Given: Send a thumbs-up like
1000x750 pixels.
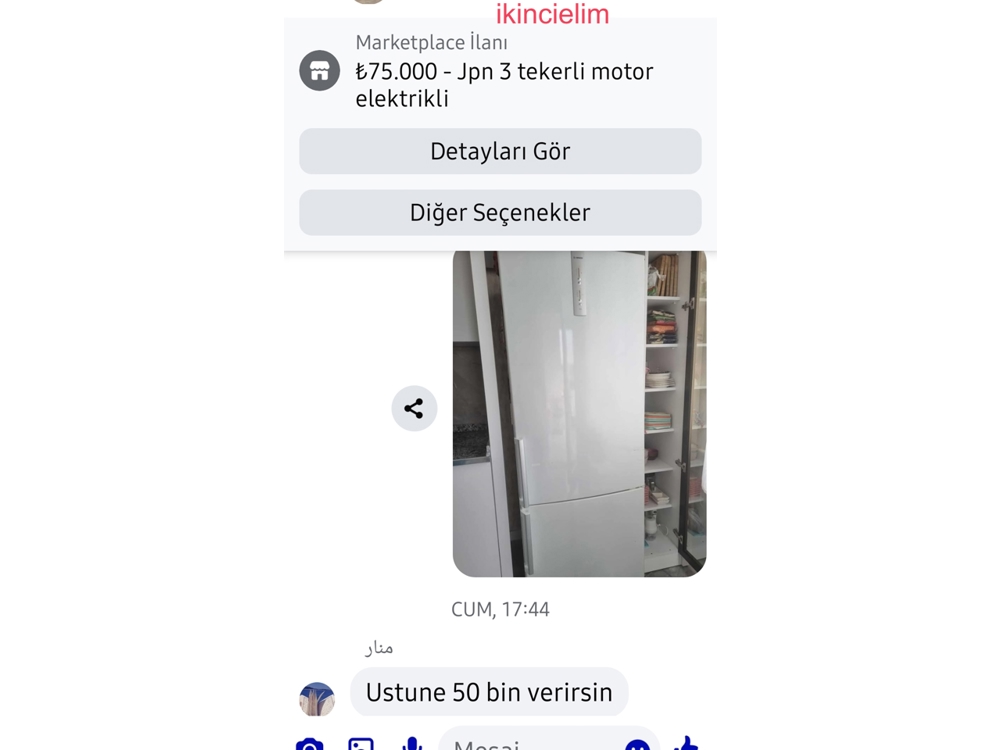Looking at the screenshot, I should [x=686, y=743].
